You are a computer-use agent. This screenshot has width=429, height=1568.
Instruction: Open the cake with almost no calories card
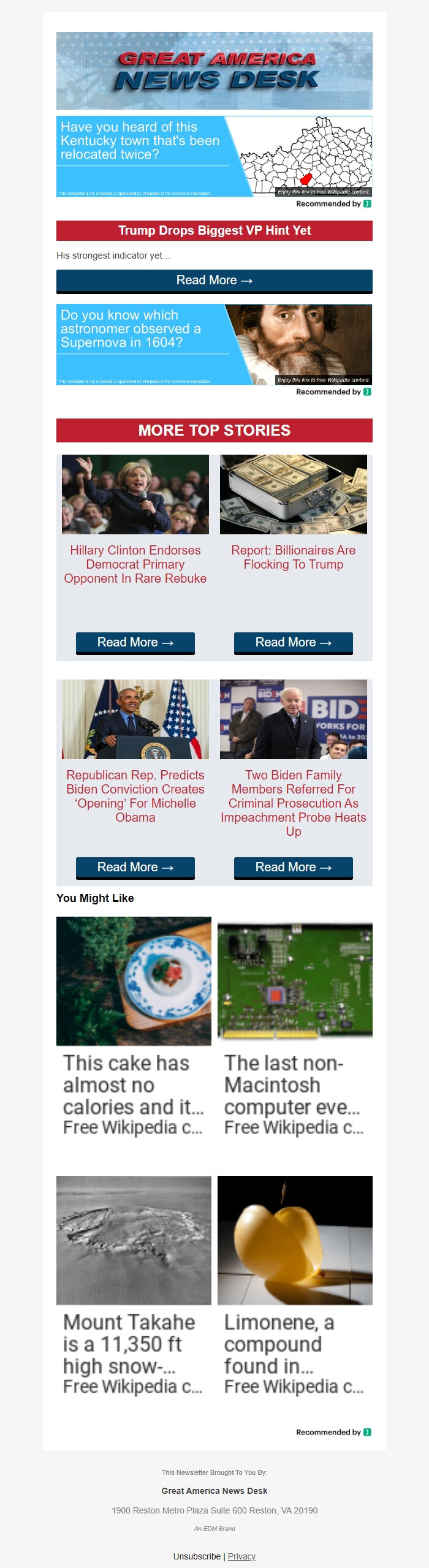134,1029
